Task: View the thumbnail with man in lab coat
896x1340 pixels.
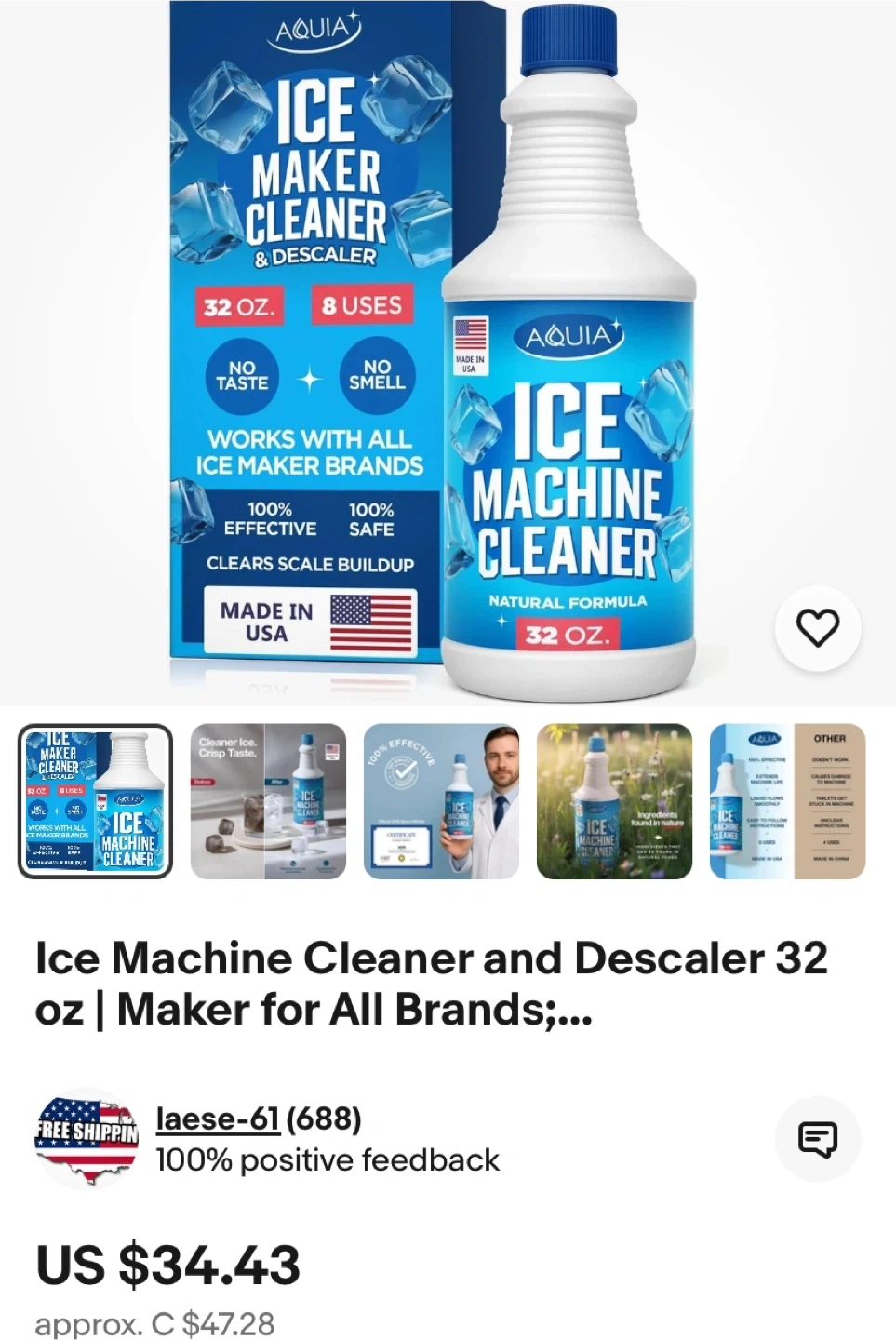Action: 441,801
